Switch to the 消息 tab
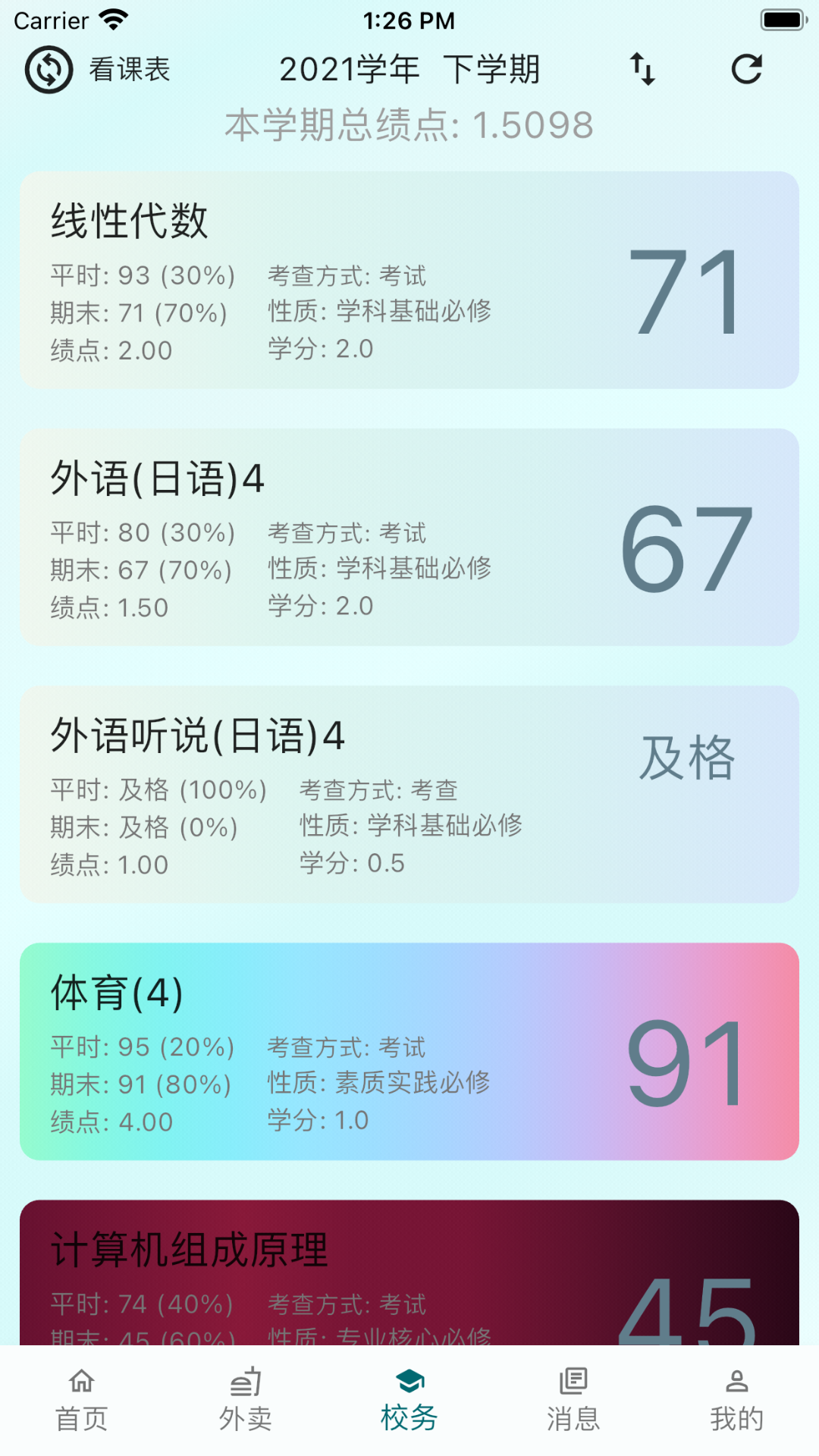The image size is (819, 1456). tap(573, 1399)
